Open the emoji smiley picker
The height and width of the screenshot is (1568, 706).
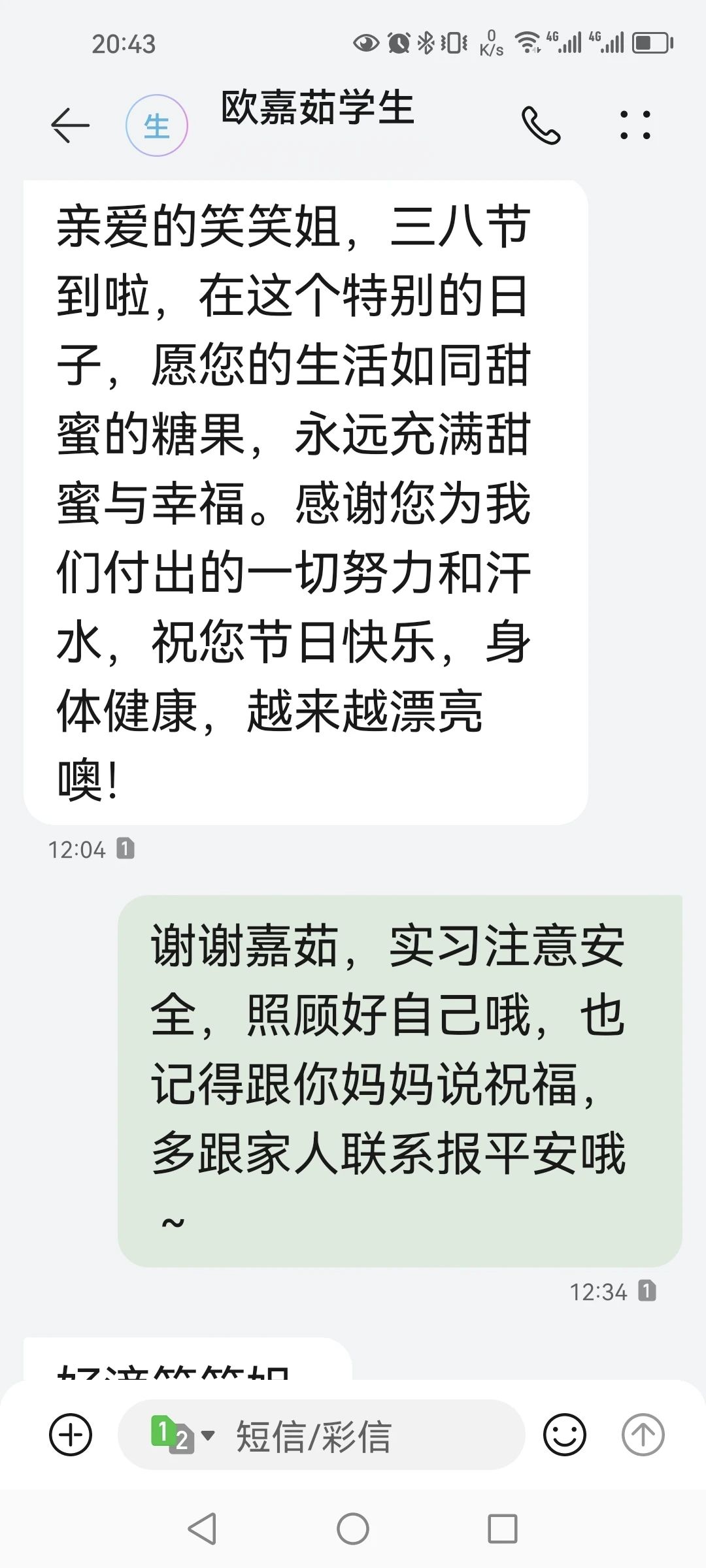564,1435
